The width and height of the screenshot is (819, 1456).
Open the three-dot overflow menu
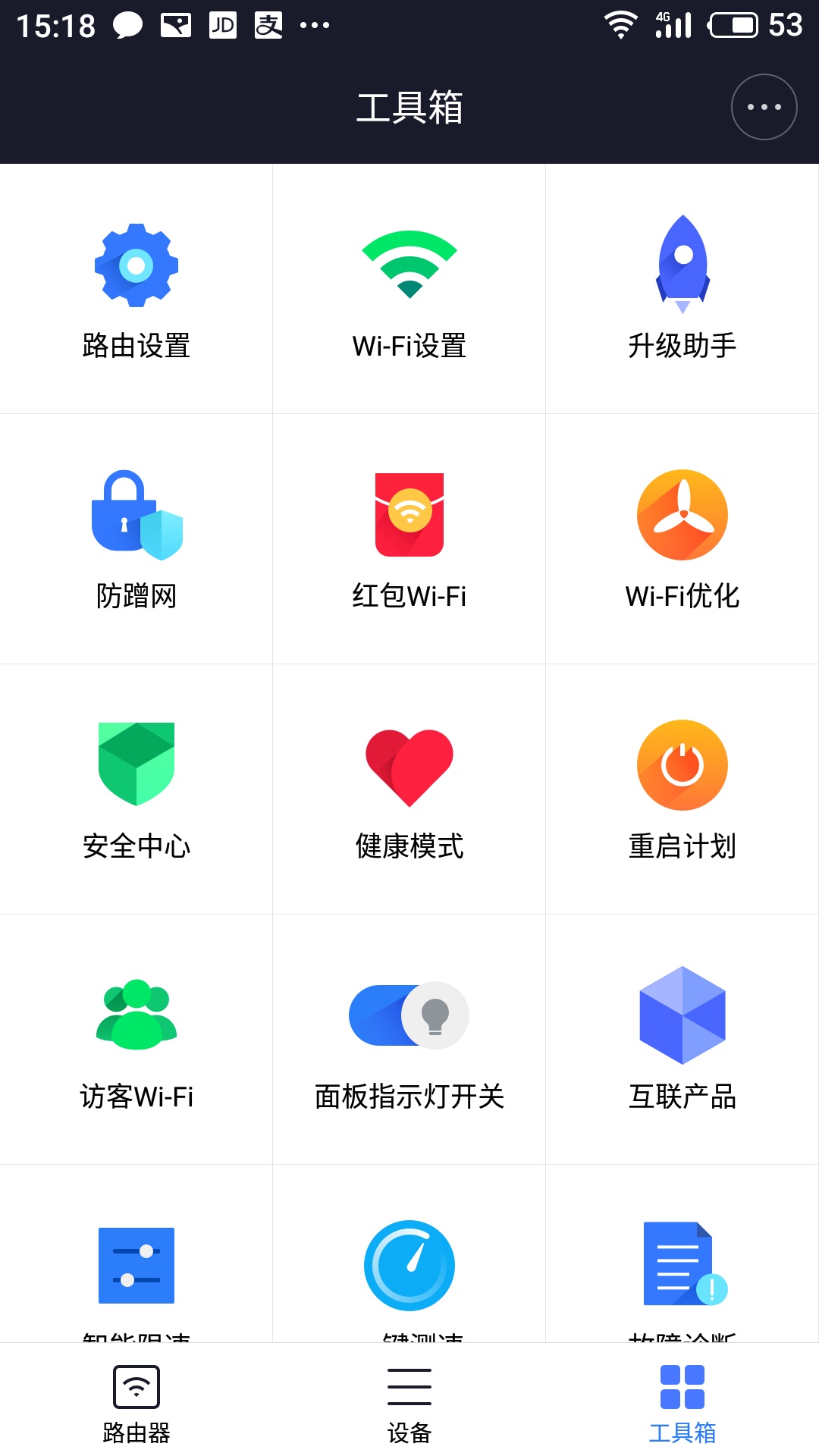[x=764, y=107]
